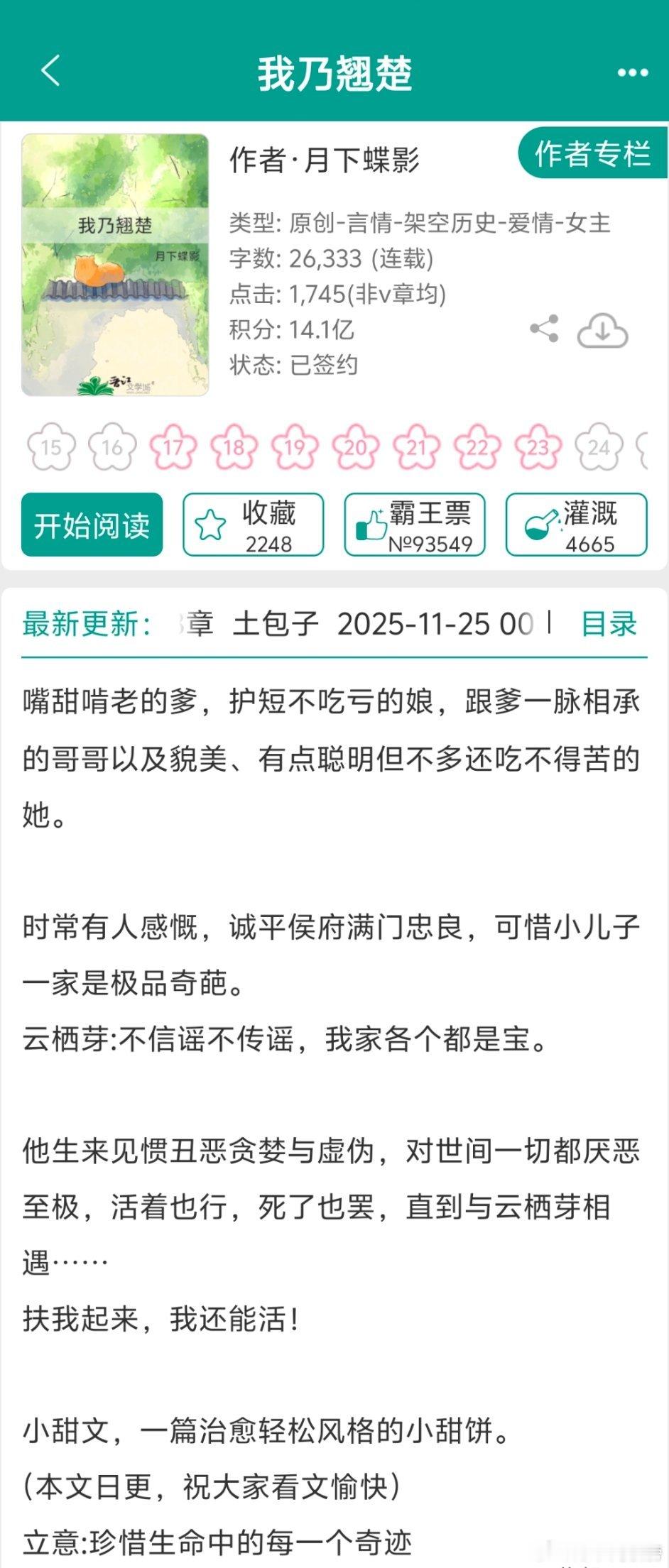This screenshot has width=669, height=1568.
Task: Select the pink flower numbered 20
Action: [x=354, y=448]
